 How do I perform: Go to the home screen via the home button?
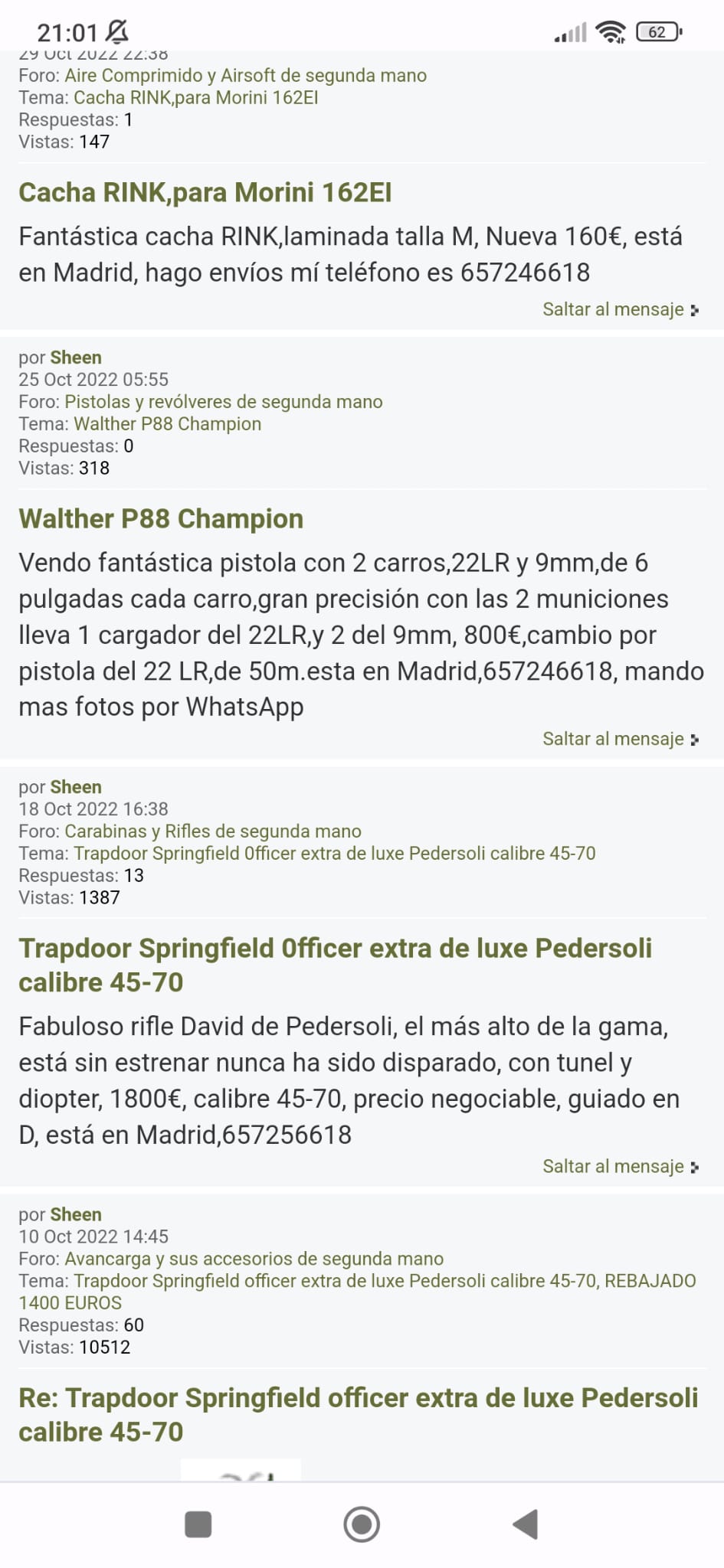(362, 1524)
